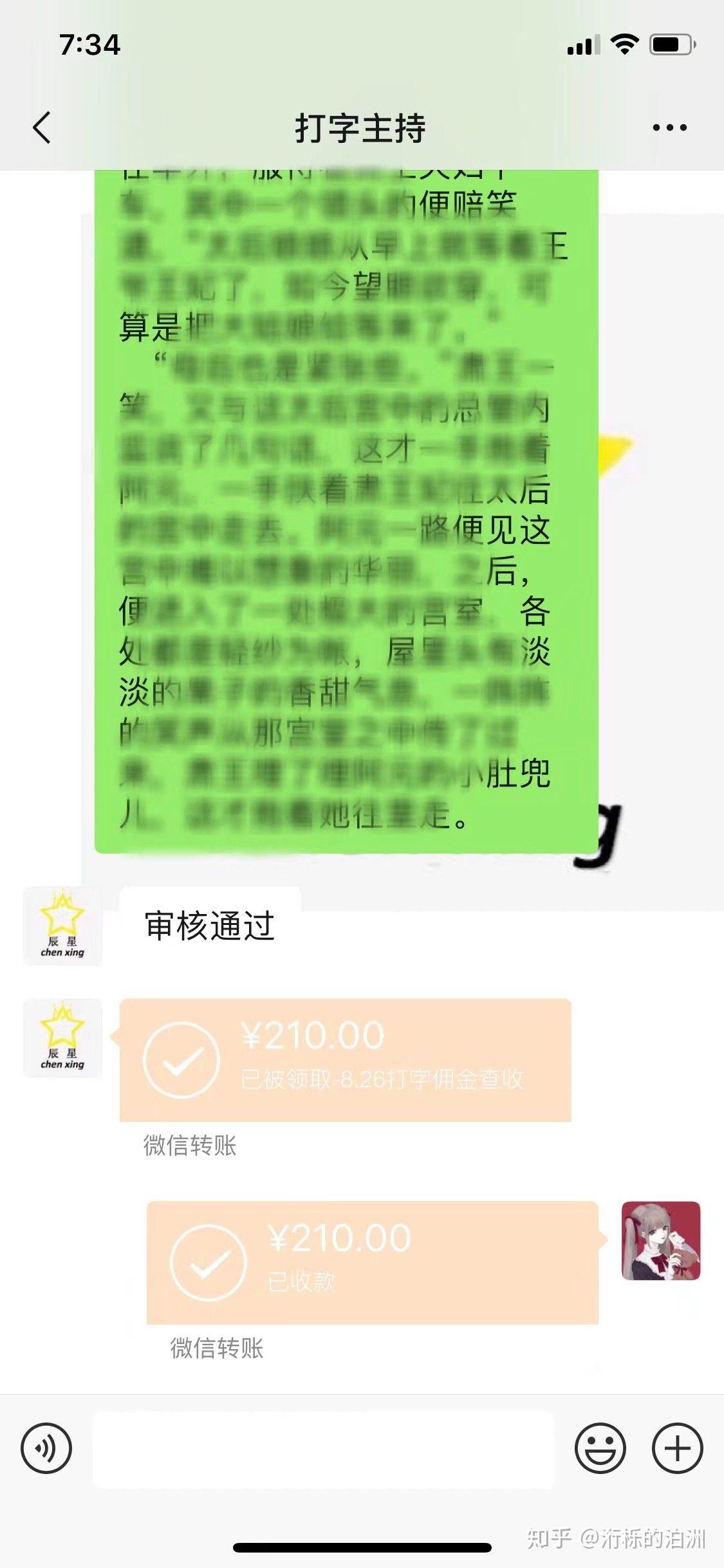Open the ¥210.00 已收款 transfer receipt
The image size is (724, 1568).
(x=373, y=1262)
